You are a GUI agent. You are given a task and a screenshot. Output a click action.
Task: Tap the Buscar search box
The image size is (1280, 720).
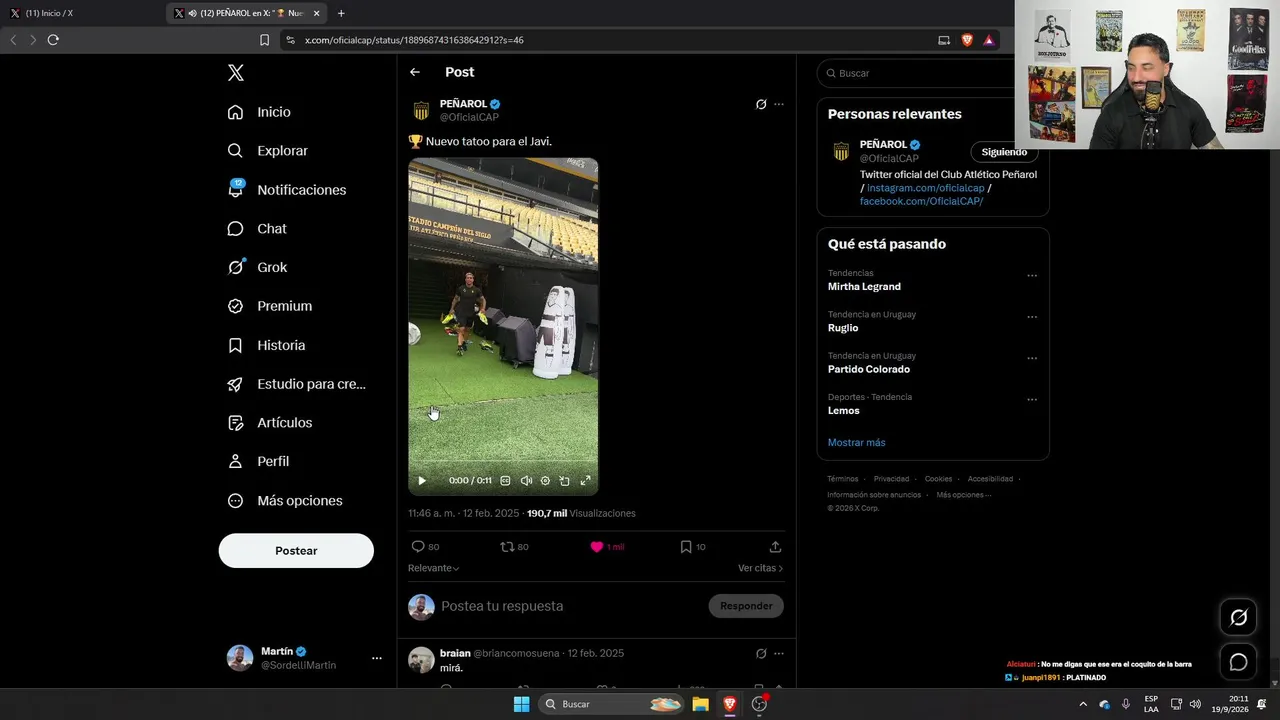pos(932,73)
